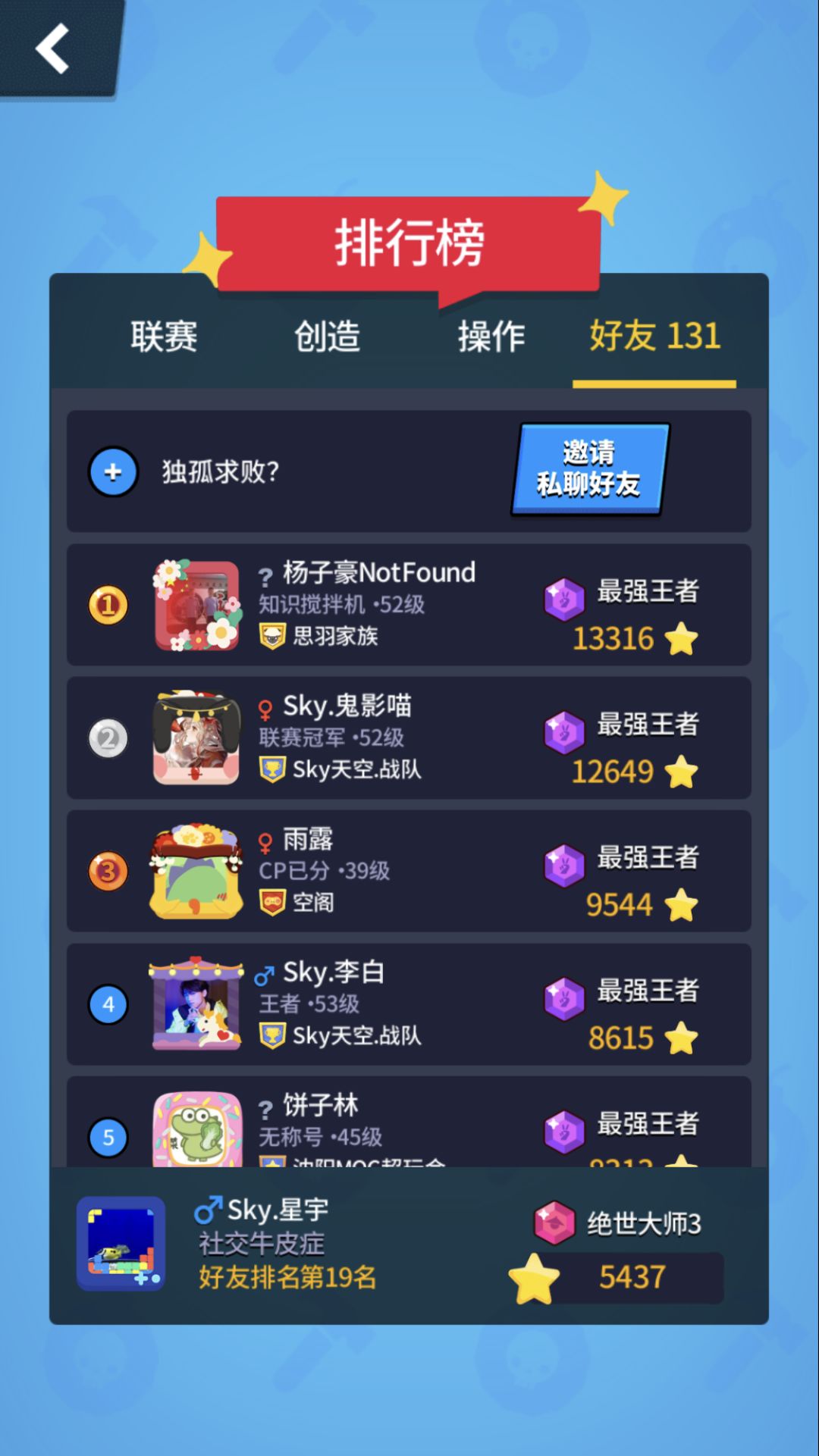
Task: Tap the male gender symbol beside Sky.李白
Action: point(265,974)
